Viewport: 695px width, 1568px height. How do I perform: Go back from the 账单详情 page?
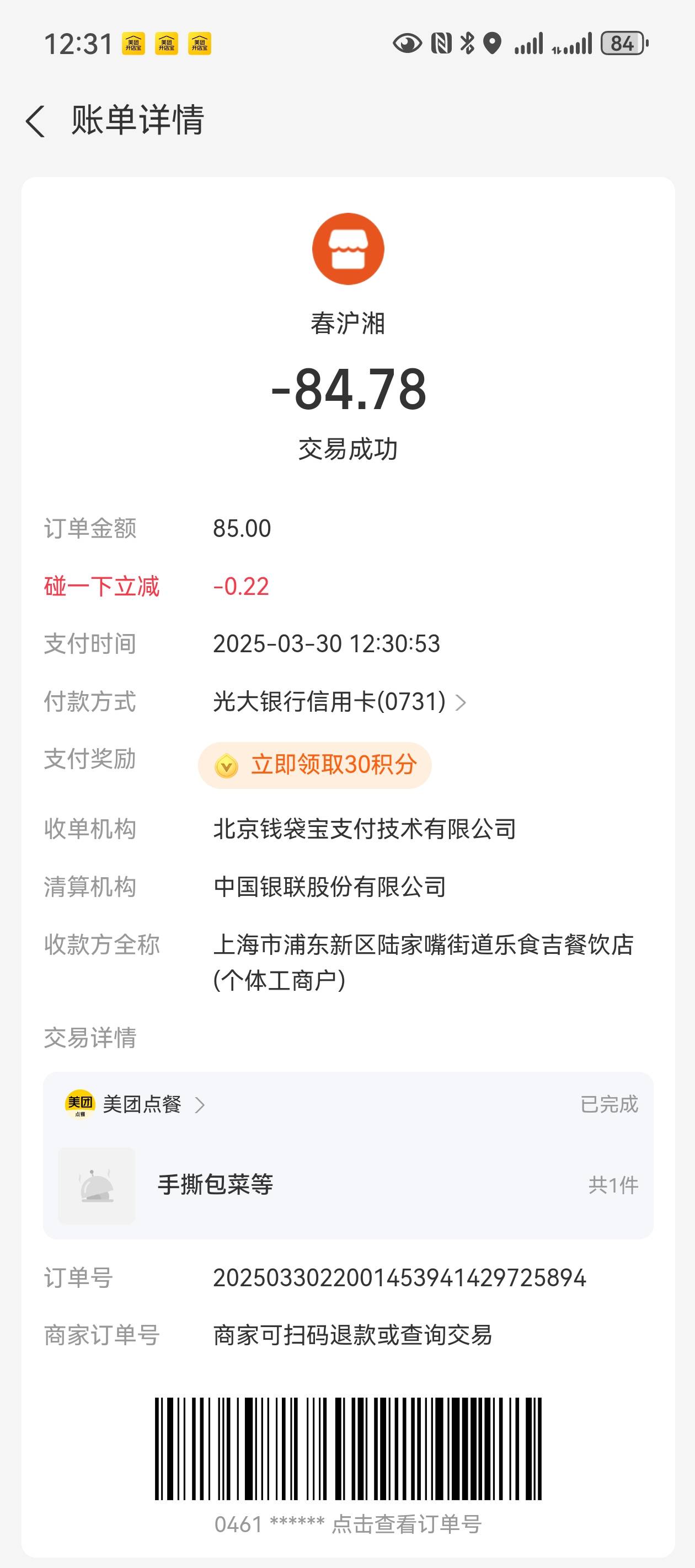click(x=35, y=121)
